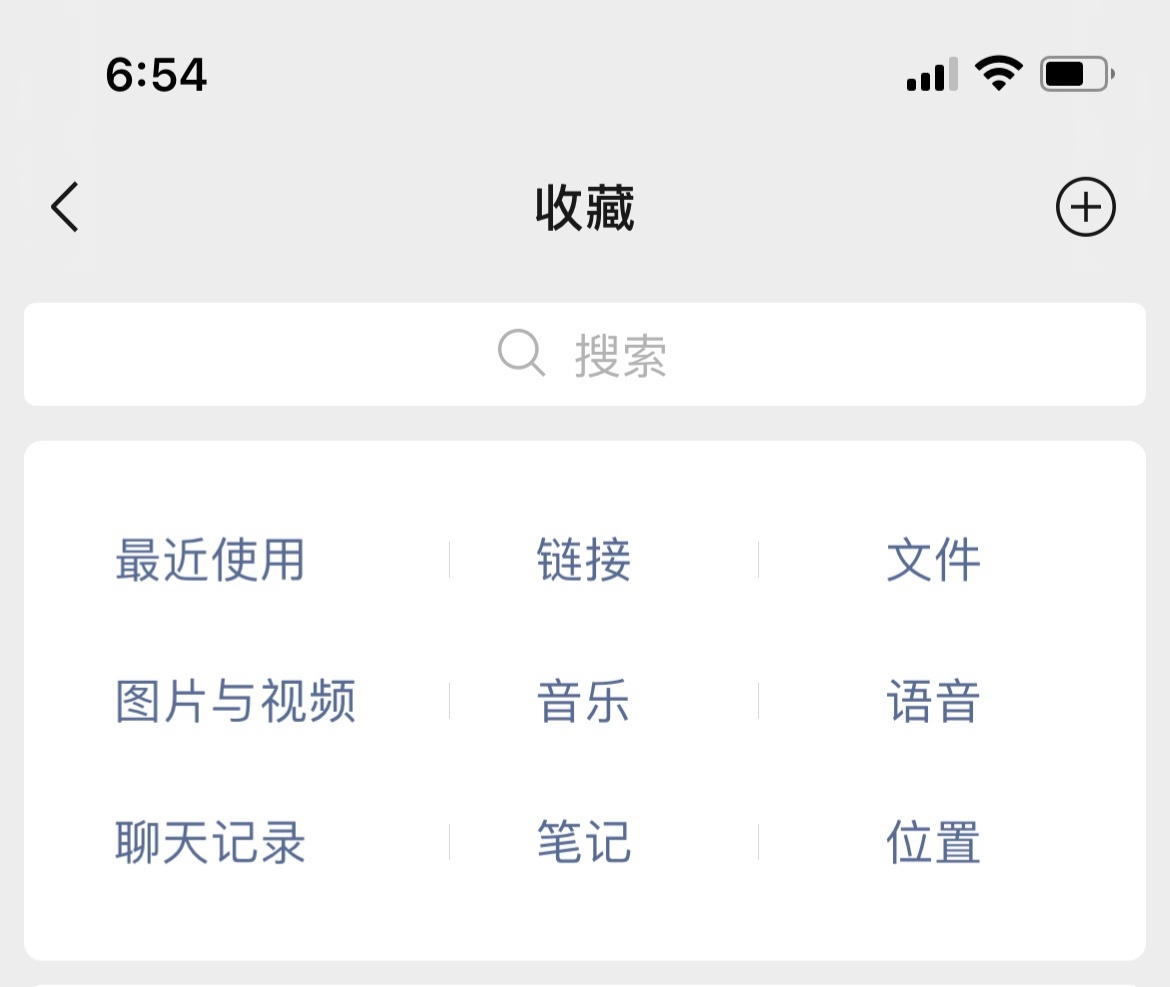The image size is (1170, 987).
Task: View 图片与视频 favorites
Action: tap(236, 702)
